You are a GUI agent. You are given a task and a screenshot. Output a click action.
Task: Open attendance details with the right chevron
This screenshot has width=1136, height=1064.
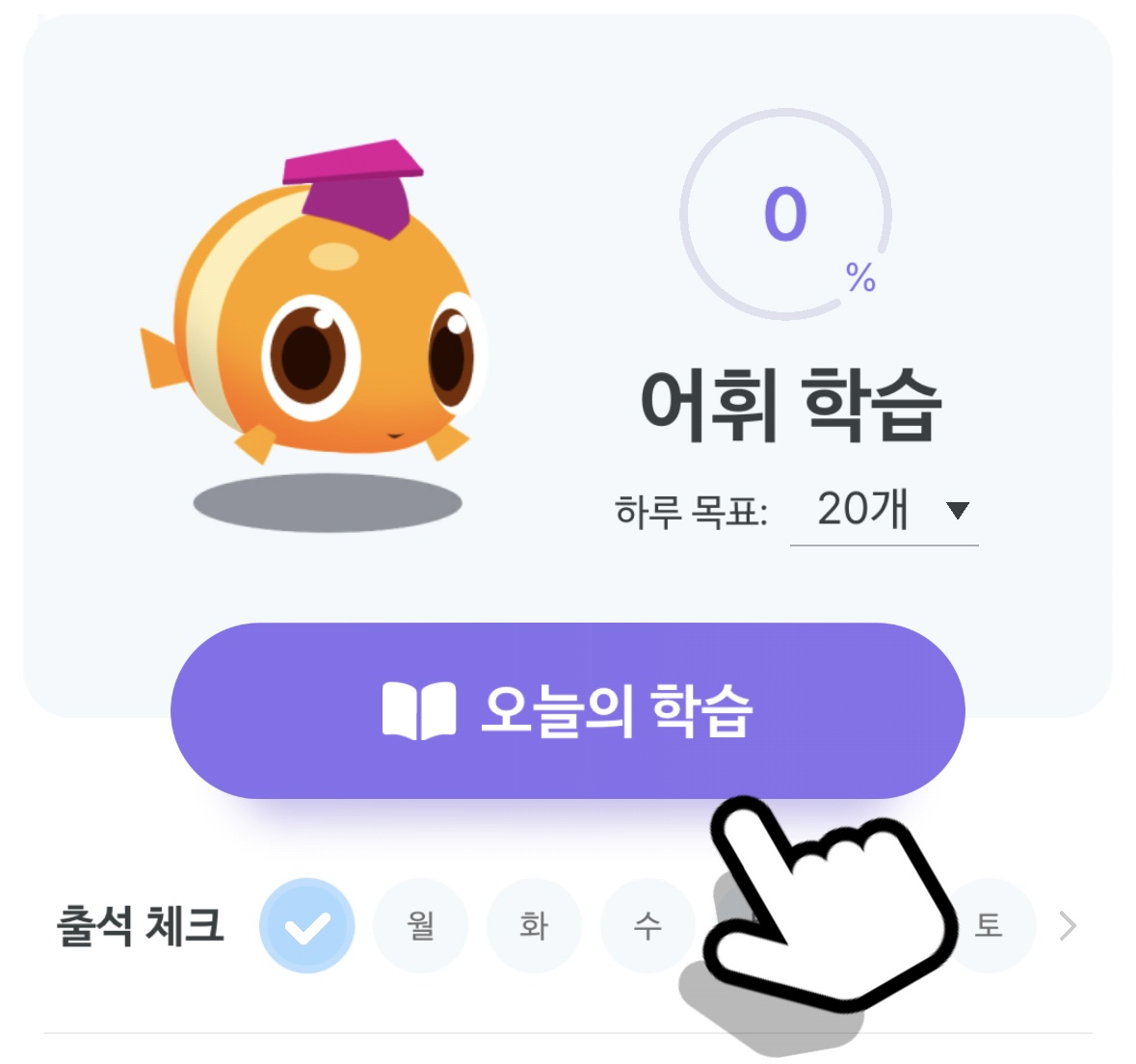[x=1067, y=926]
